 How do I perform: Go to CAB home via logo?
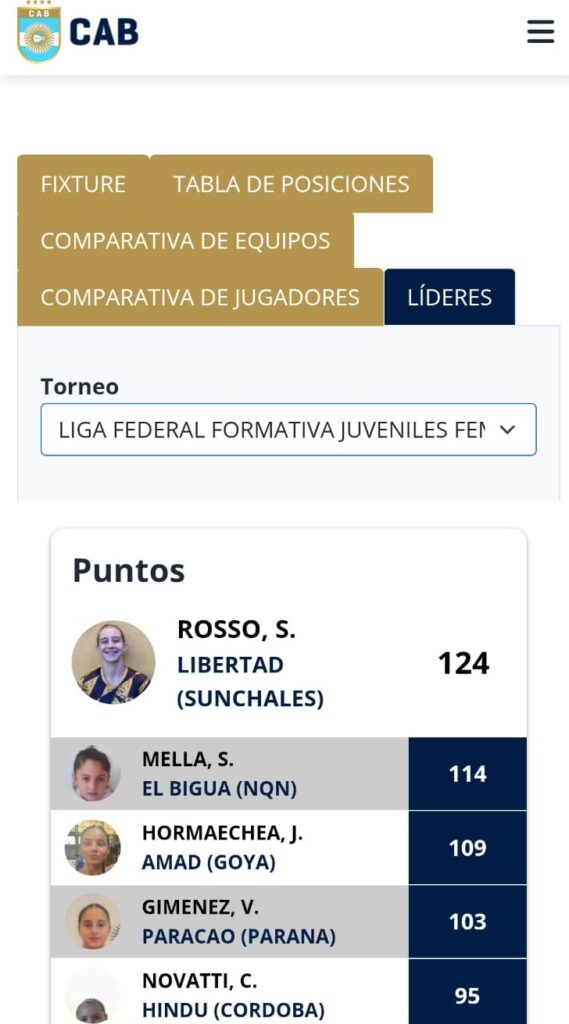click(78, 31)
